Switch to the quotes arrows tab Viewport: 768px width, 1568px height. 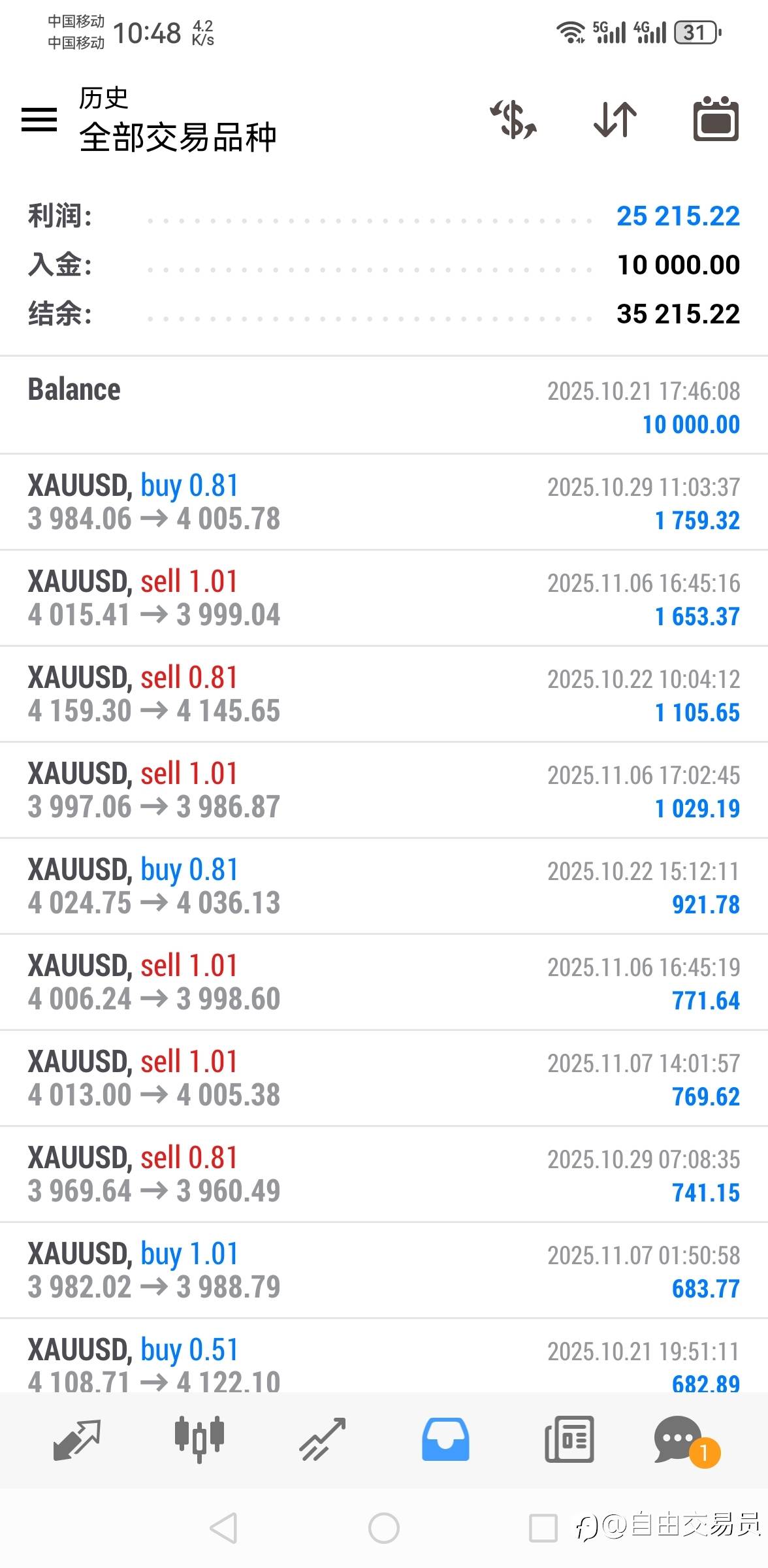(76, 1440)
